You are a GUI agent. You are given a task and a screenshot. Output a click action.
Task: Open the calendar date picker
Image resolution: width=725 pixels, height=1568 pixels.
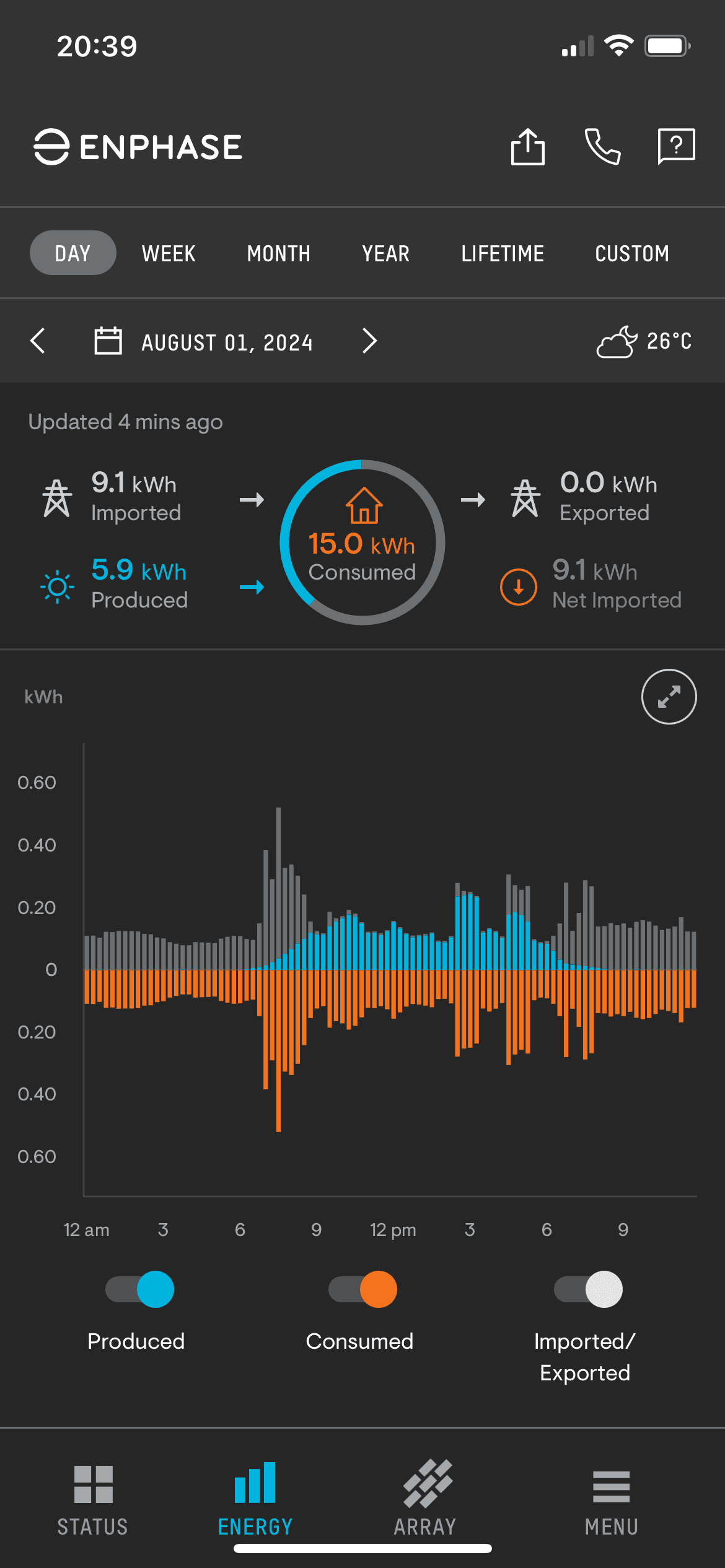tap(108, 341)
